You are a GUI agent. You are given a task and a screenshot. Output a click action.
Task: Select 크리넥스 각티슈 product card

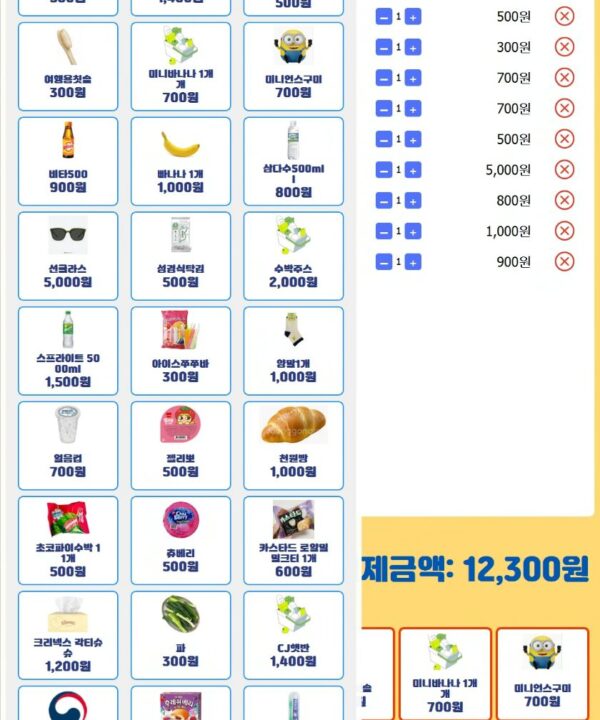tap(68, 635)
